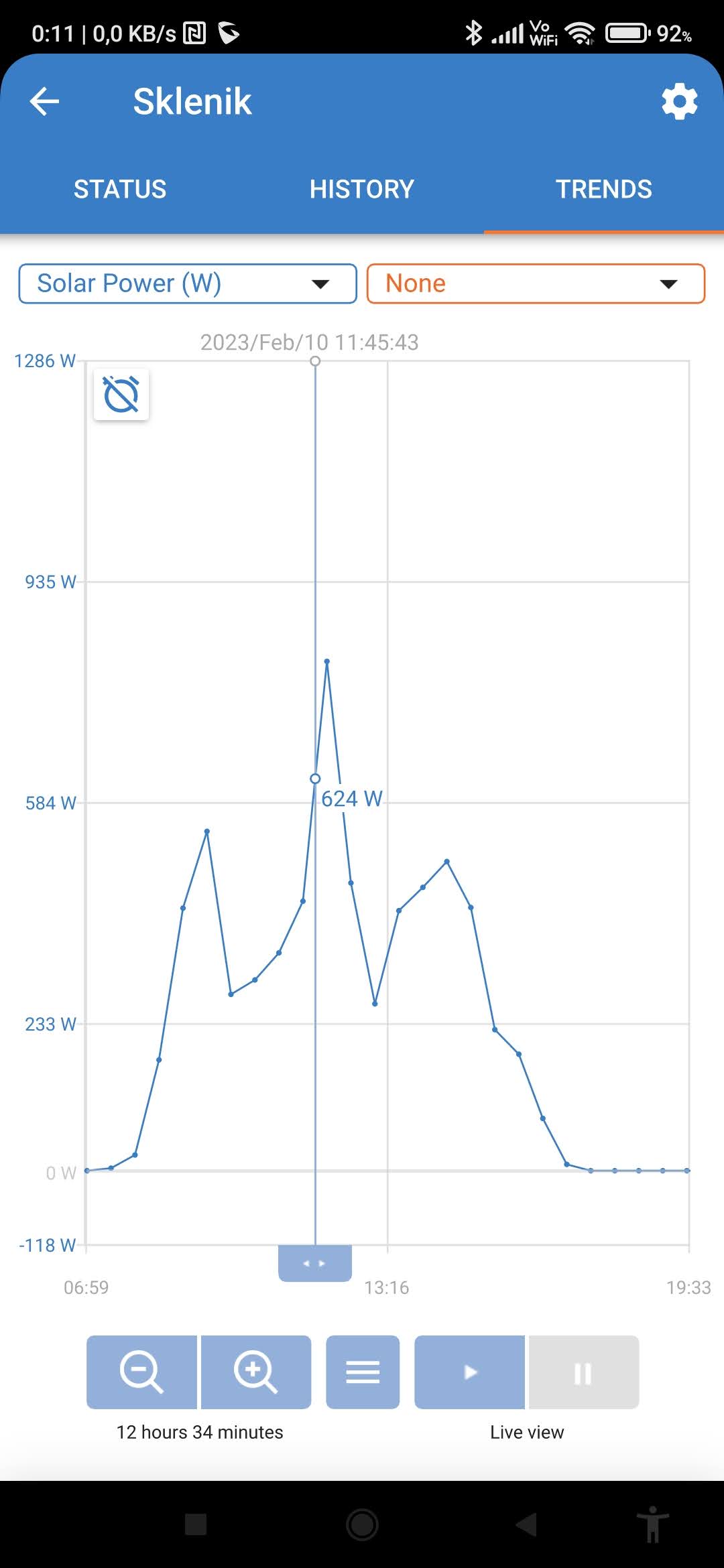Go to the system home screen
The image size is (724, 1568).
click(362, 1524)
